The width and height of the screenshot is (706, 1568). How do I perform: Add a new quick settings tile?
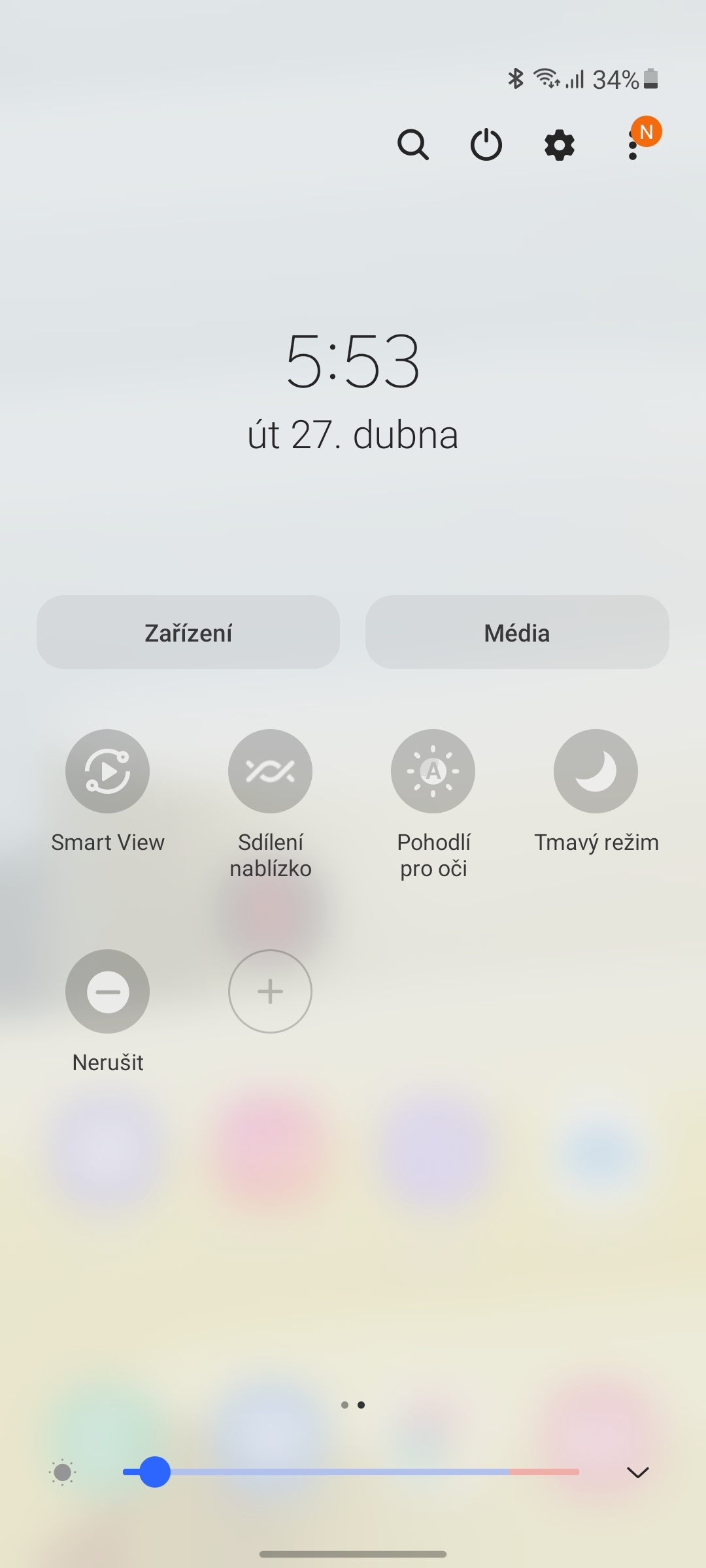(x=270, y=991)
